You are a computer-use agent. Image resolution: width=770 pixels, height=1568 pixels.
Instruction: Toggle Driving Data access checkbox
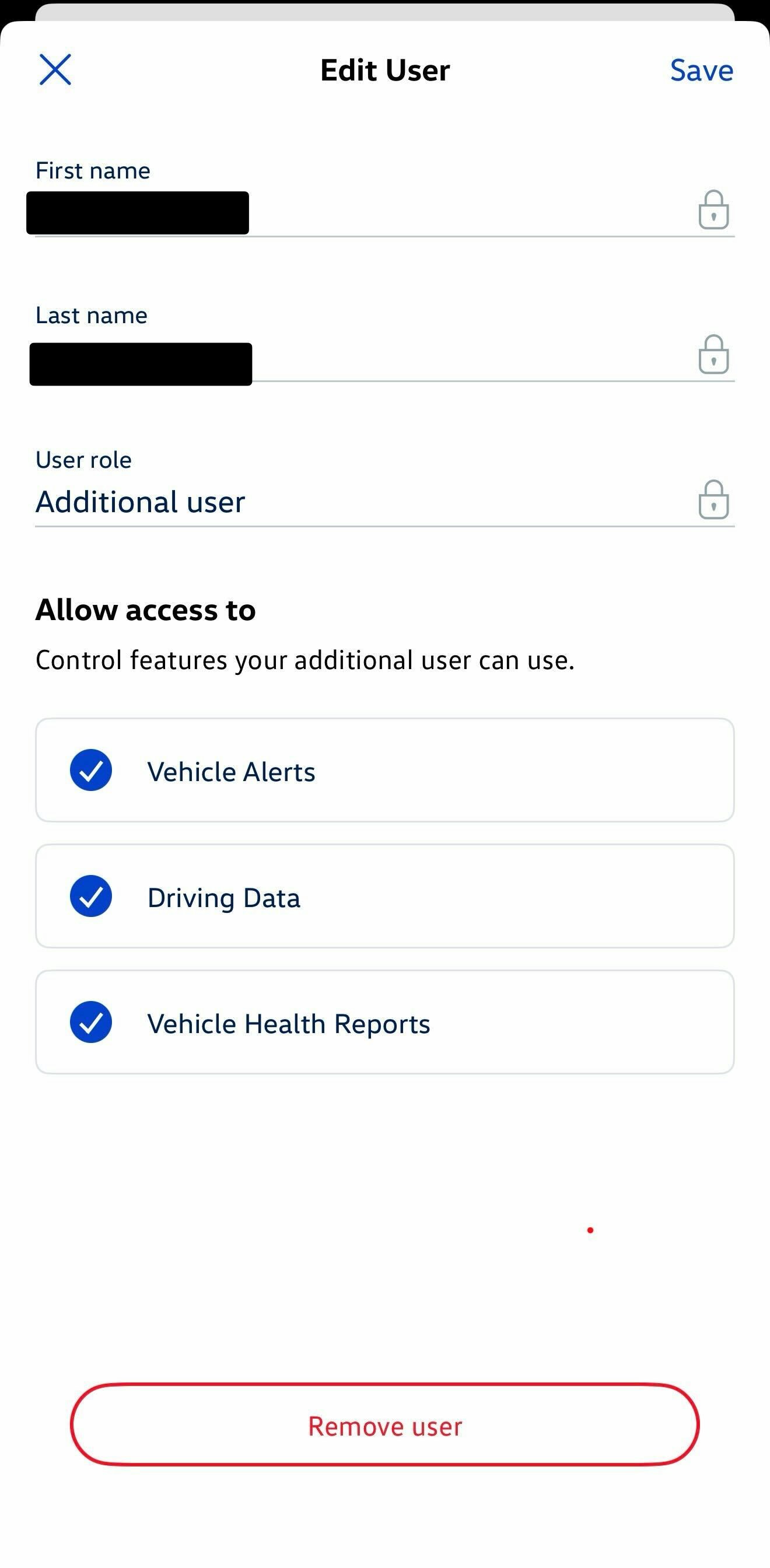(x=90, y=896)
